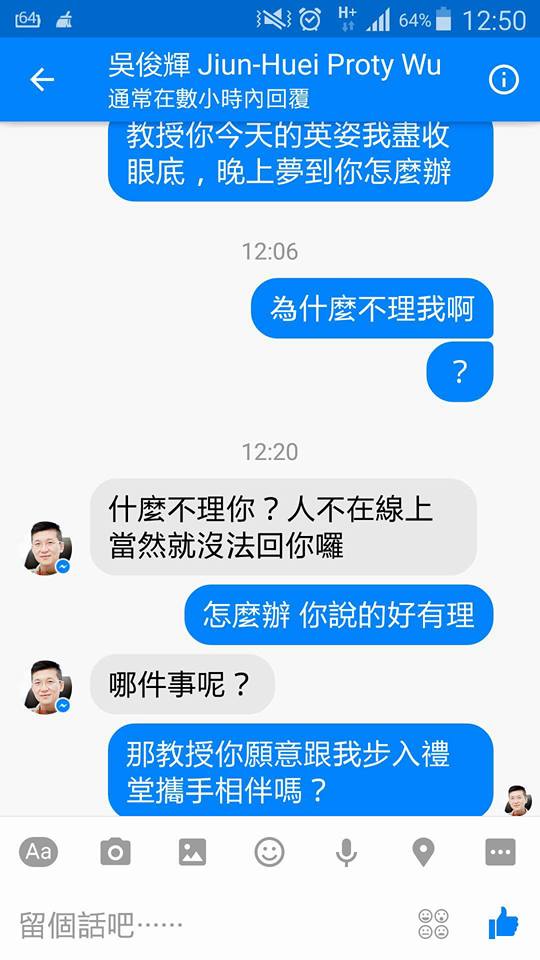
Task: Open the photo gallery picker
Action: [x=192, y=852]
